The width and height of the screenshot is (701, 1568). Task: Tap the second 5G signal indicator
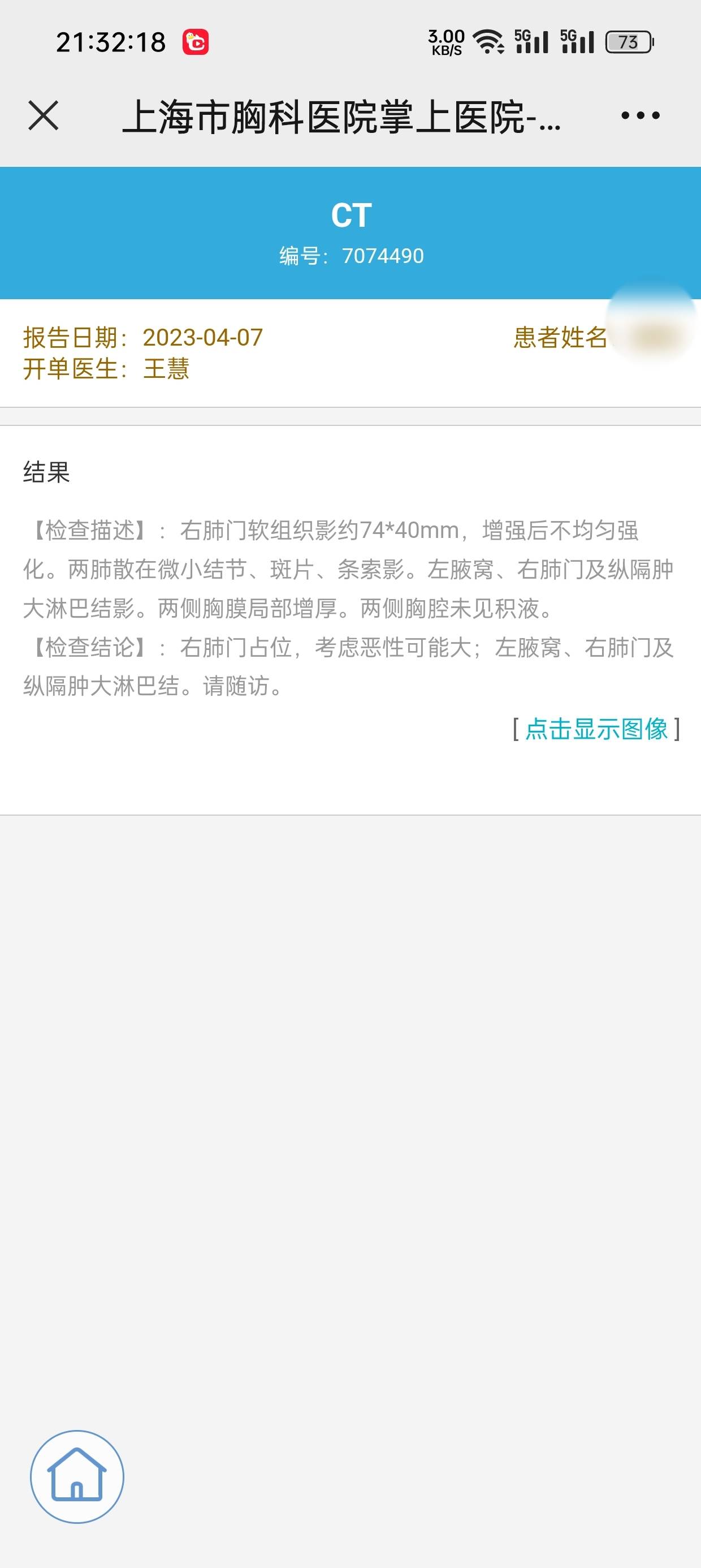(x=578, y=41)
